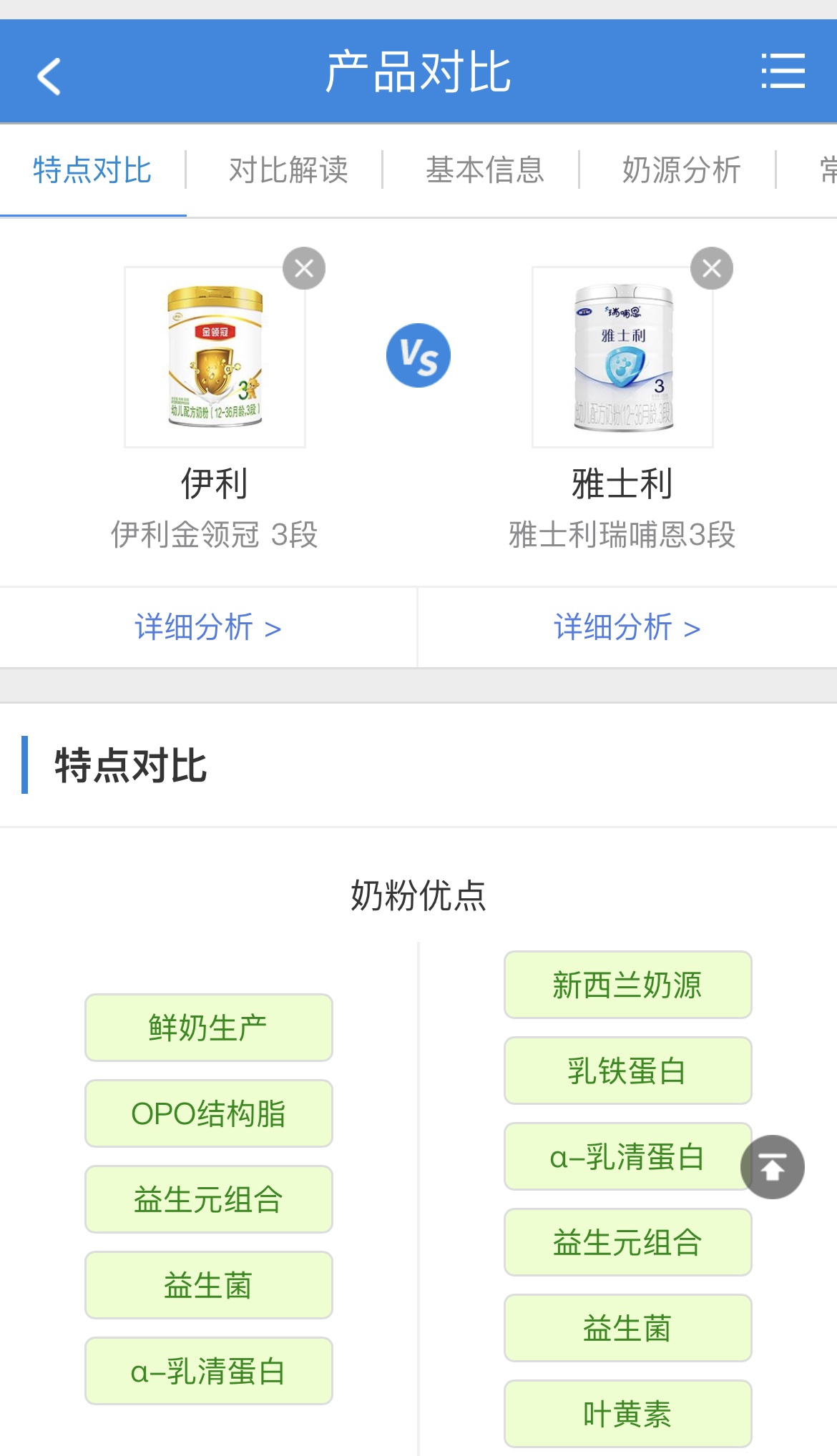Switch to 对比解读 tab
Screen dimensions: 837x1456
click(x=288, y=171)
